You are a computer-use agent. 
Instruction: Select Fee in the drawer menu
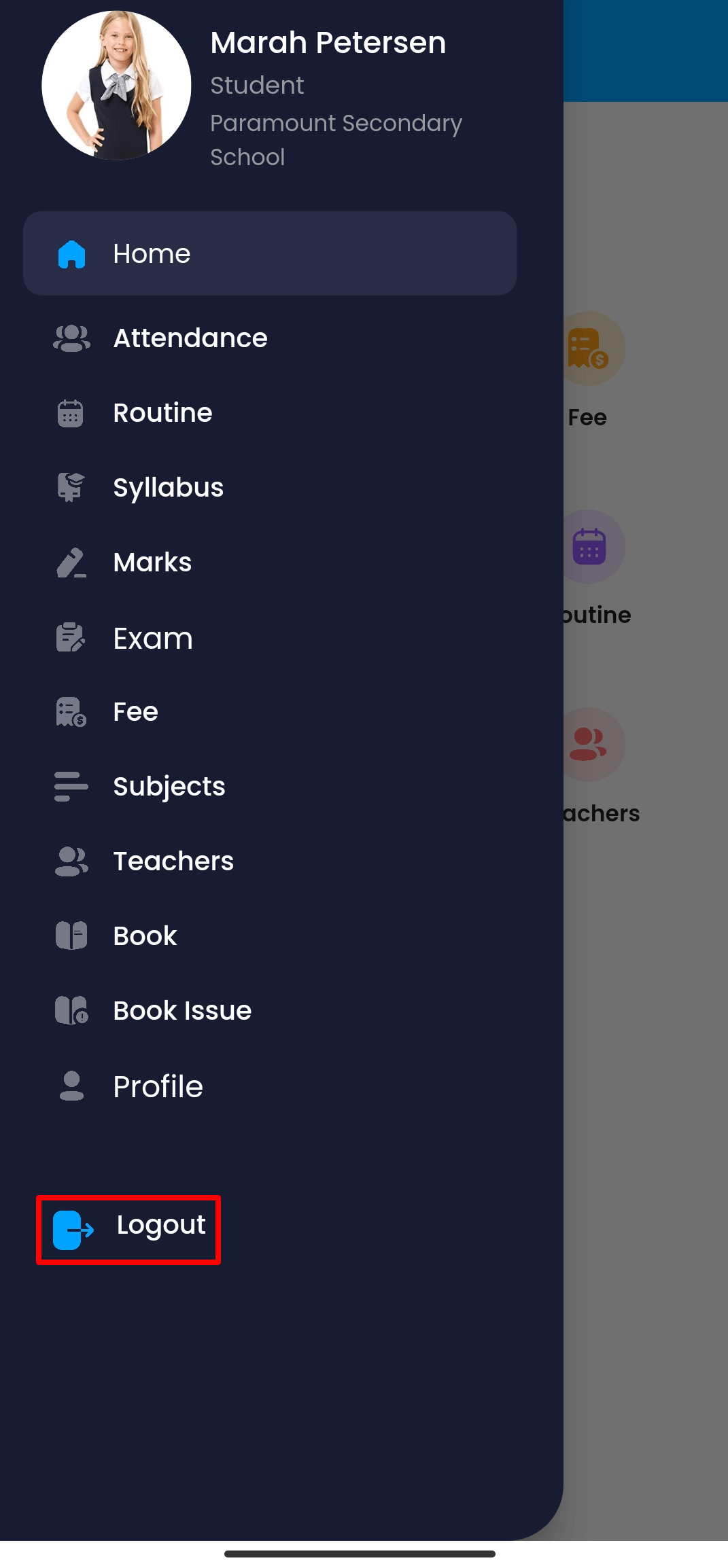(x=135, y=712)
